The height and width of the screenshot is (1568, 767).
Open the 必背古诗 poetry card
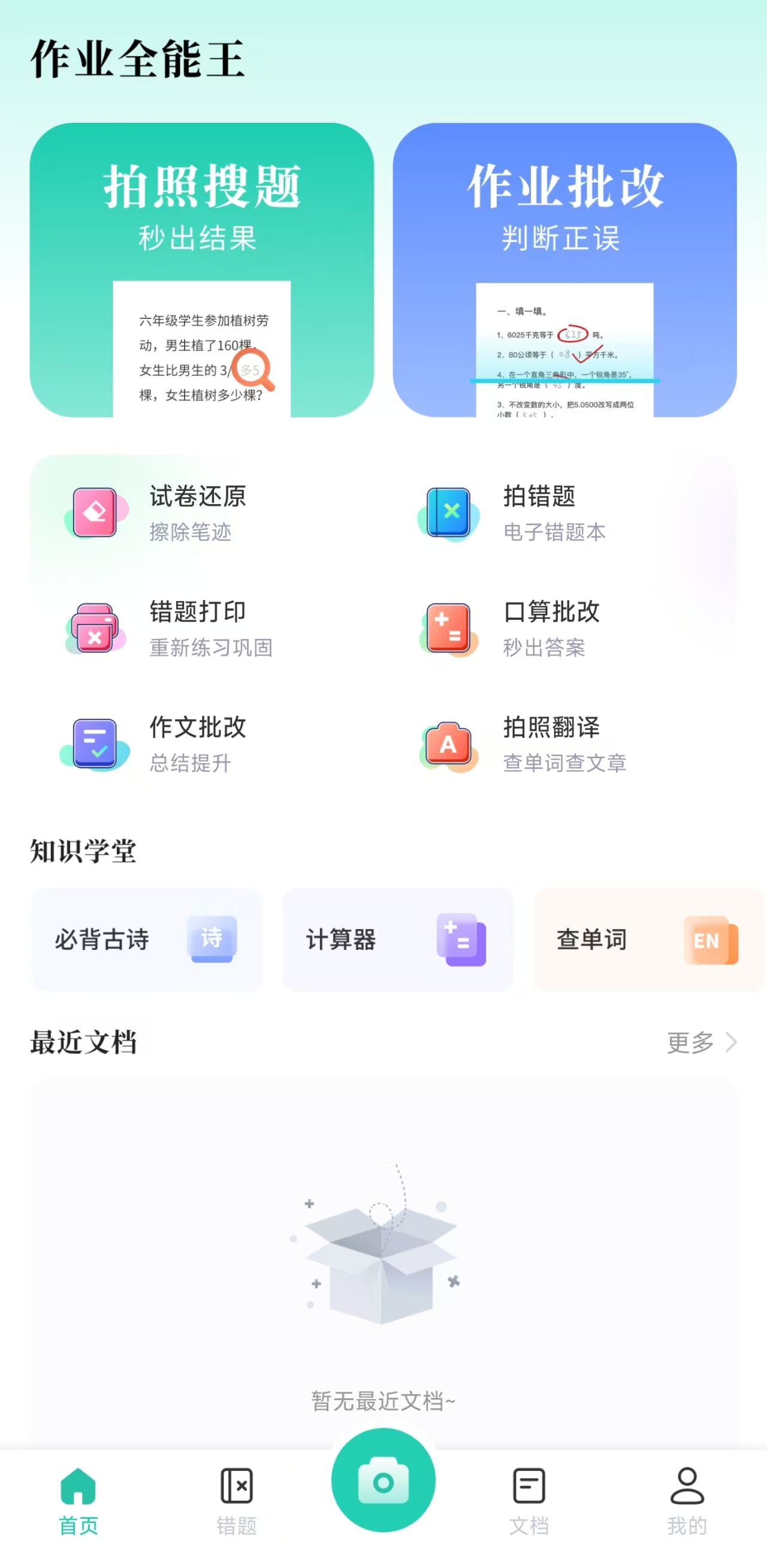[x=147, y=939]
